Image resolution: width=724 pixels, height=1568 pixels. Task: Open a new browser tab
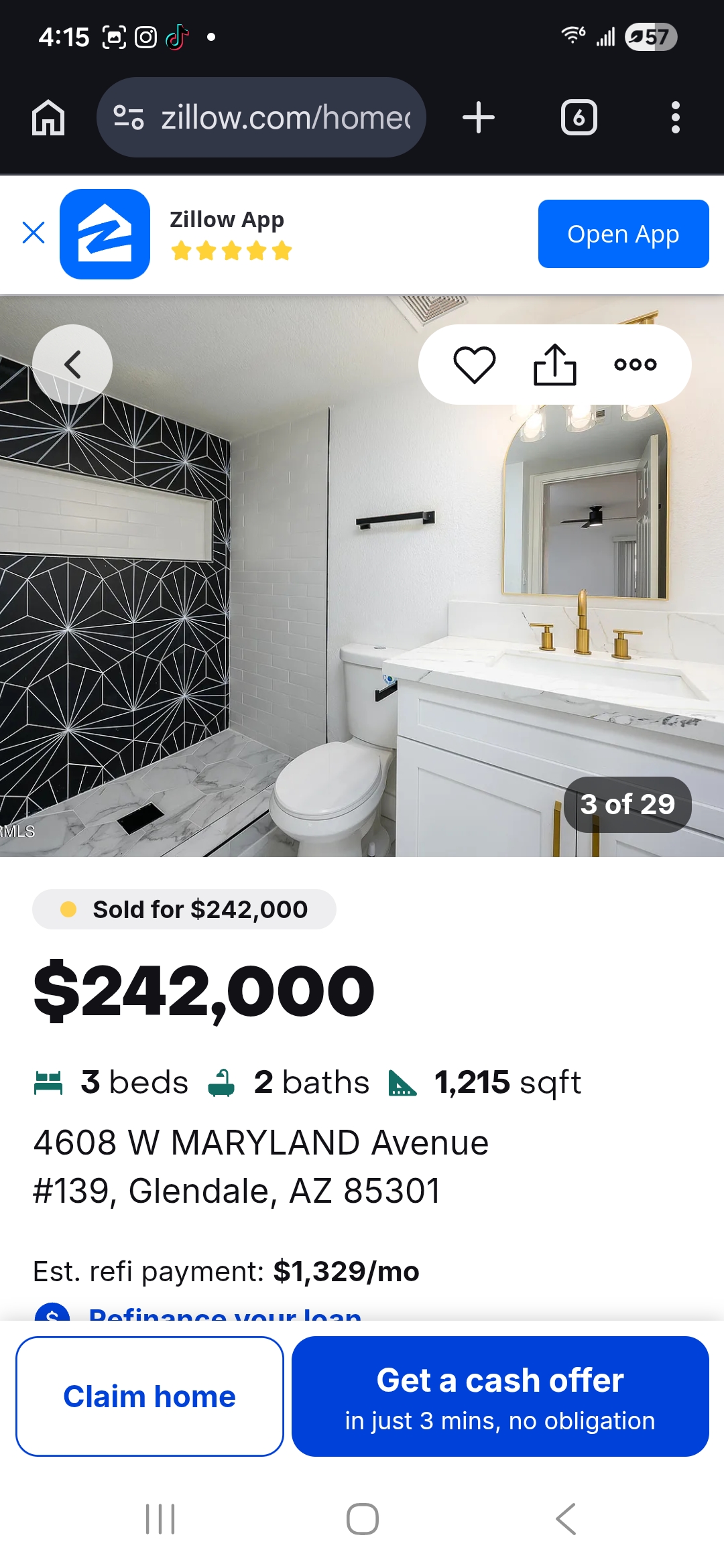pos(479,118)
